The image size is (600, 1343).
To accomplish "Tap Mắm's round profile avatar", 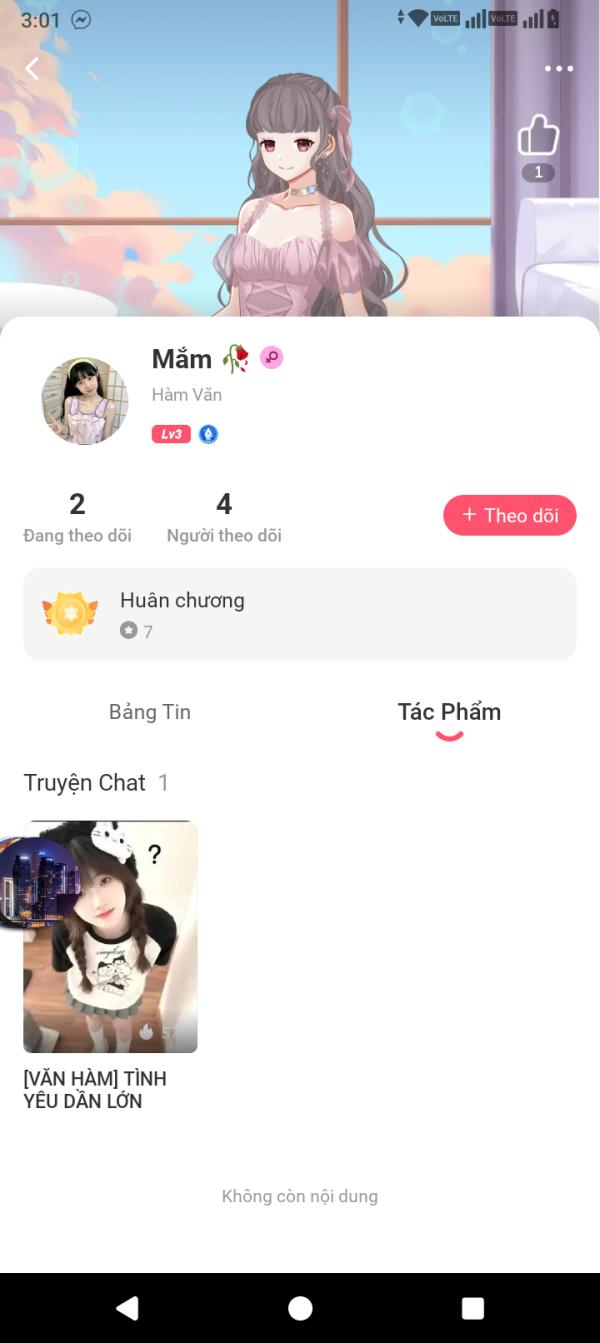I will click(x=85, y=401).
